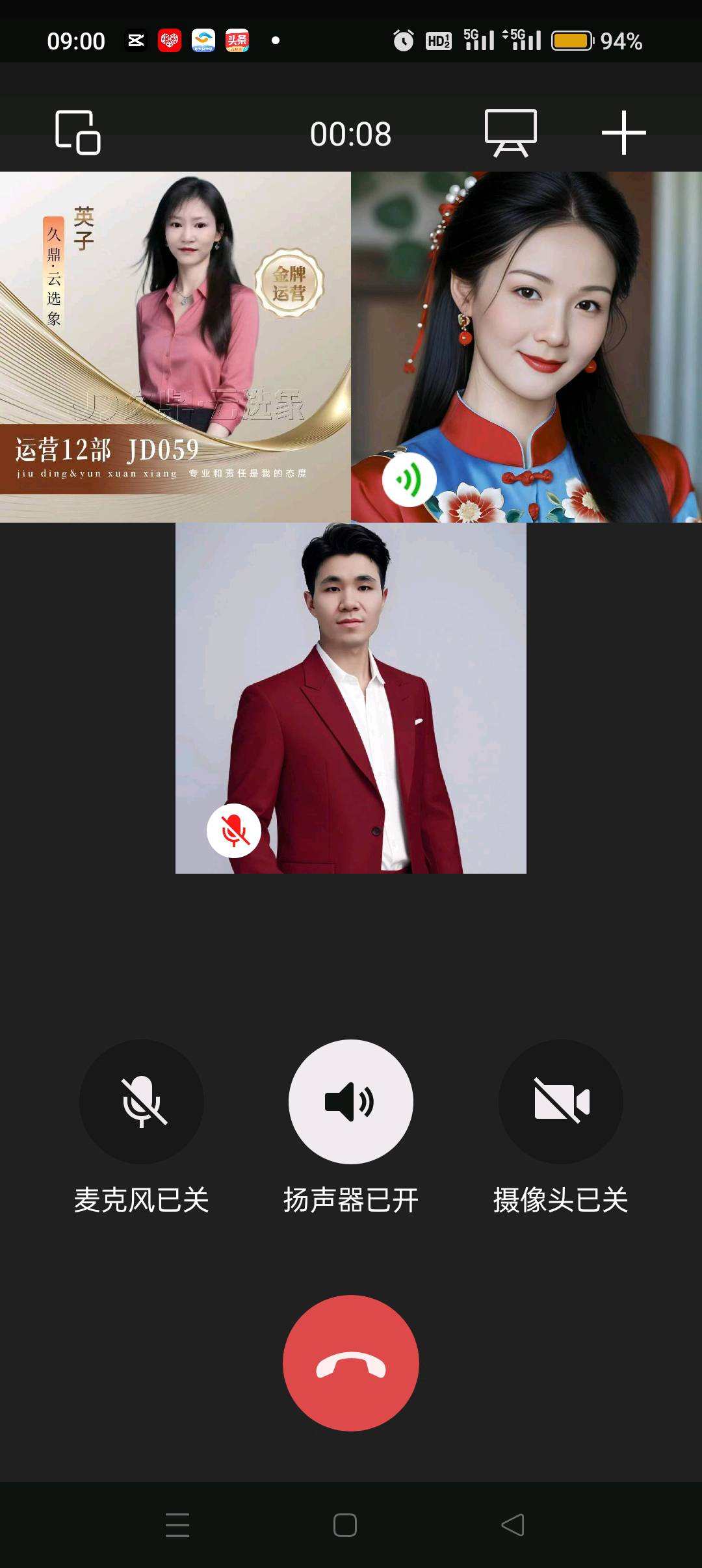702x1568 pixels.
Task: Start screen sharing from the top bar
Action: [510, 133]
